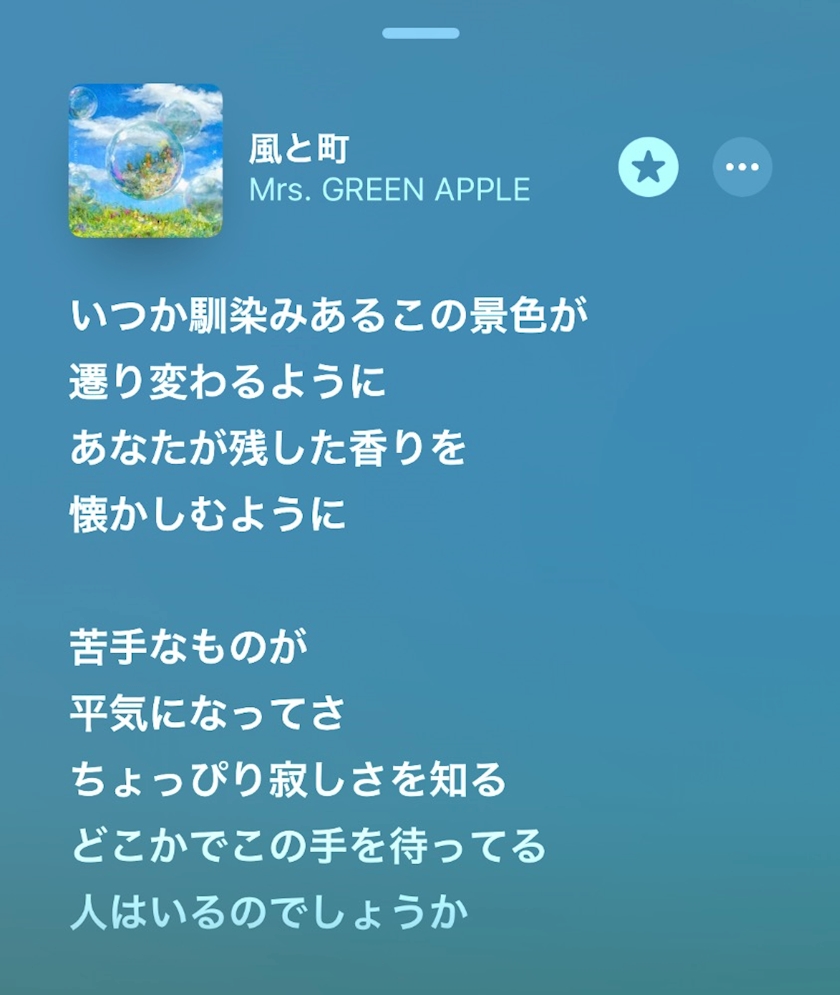840x995 pixels.
Task: Tap the 風と町 album artwork
Action: [x=146, y=161]
